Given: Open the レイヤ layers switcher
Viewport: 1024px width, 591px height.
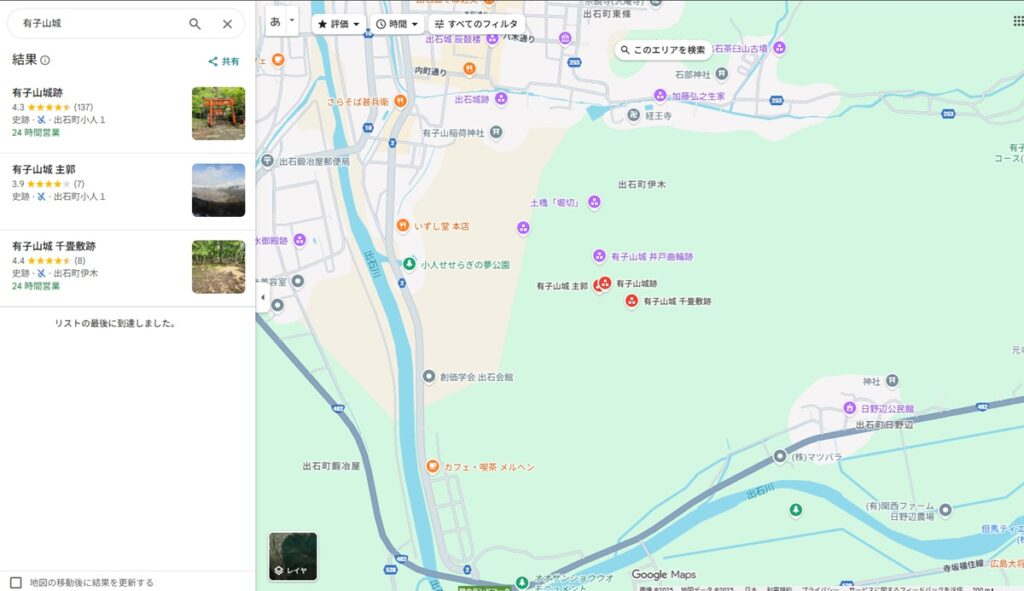Looking at the screenshot, I should (x=293, y=557).
